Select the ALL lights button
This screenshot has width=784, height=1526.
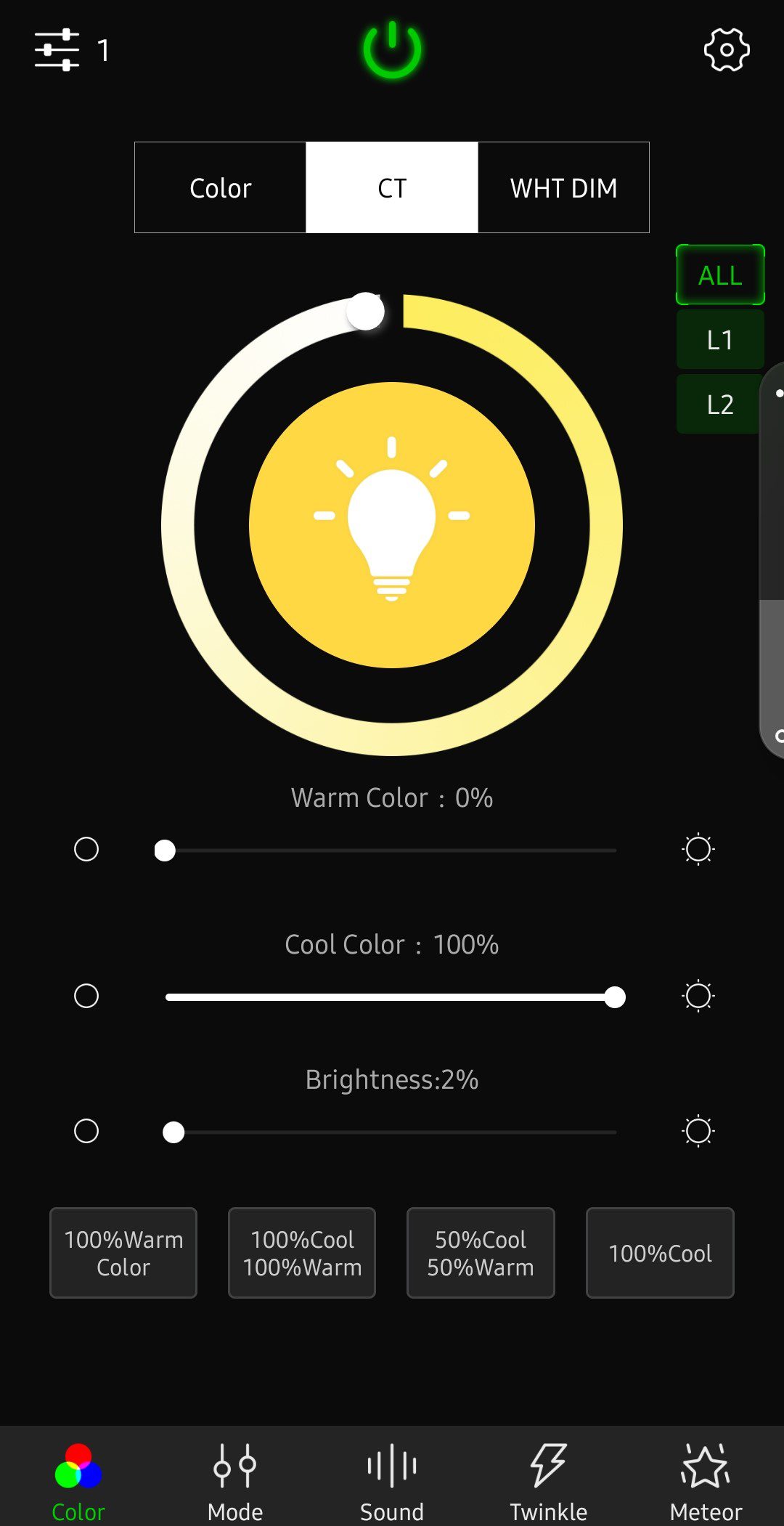coord(719,275)
